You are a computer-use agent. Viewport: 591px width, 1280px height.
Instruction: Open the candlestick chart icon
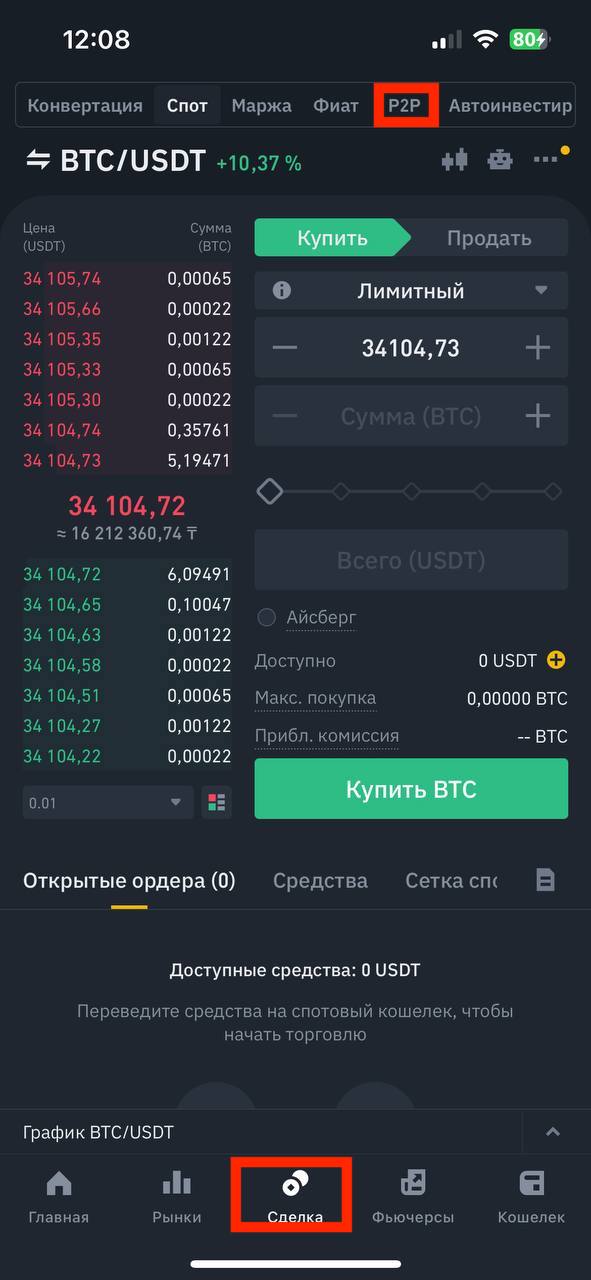pos(455,159)
